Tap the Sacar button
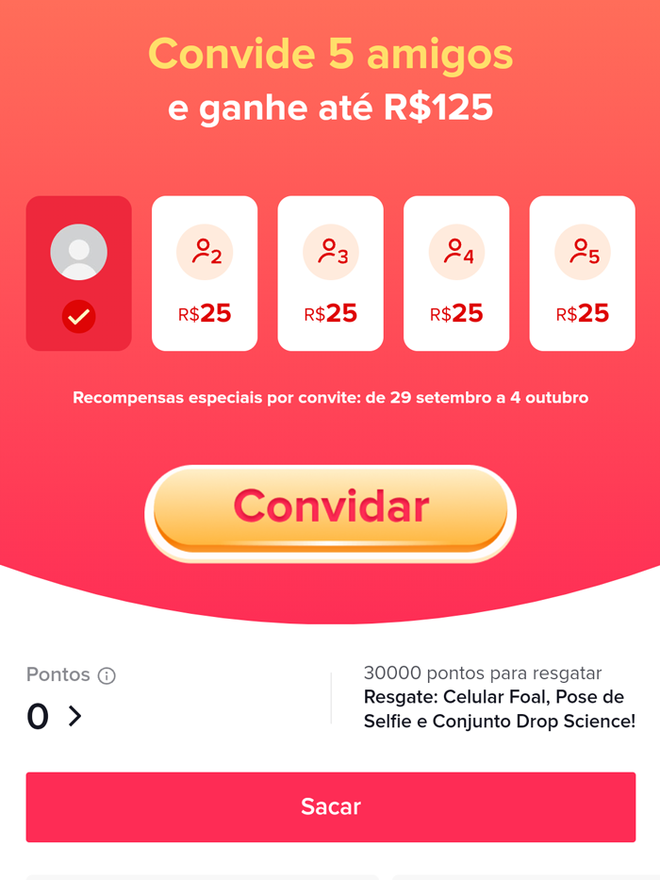 [x=330, y=807]
